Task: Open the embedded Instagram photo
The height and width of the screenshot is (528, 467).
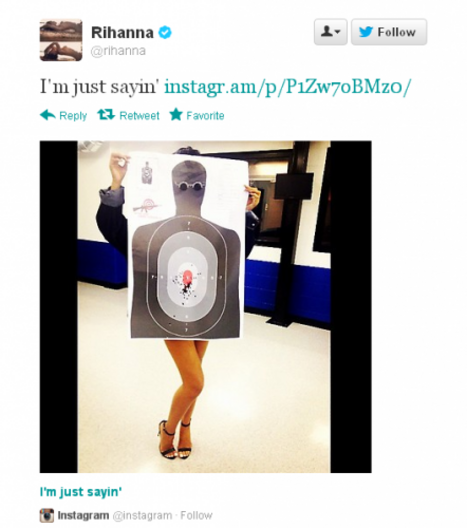Action: pos(205,307)
